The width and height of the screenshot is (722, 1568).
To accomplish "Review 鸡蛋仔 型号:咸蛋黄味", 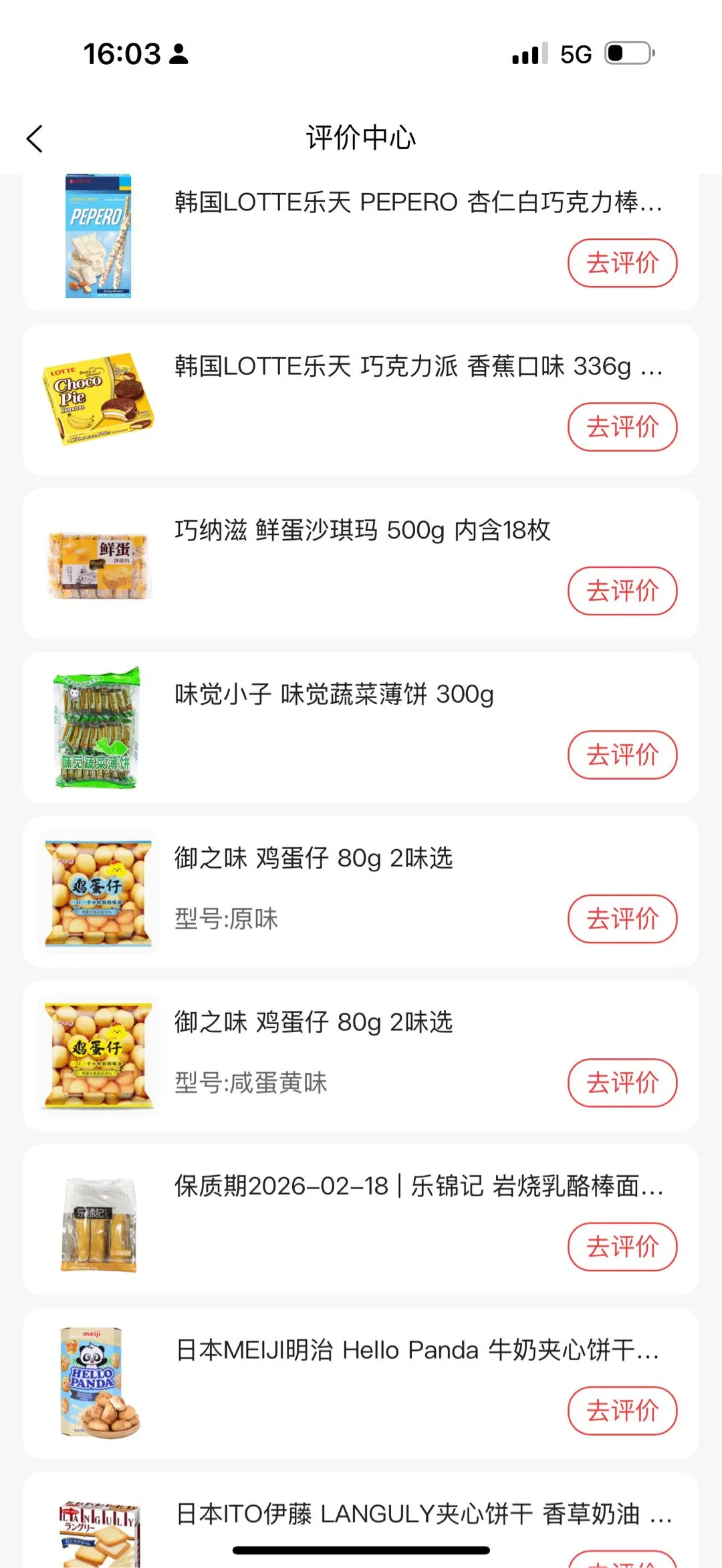I will click(622, 1082).
